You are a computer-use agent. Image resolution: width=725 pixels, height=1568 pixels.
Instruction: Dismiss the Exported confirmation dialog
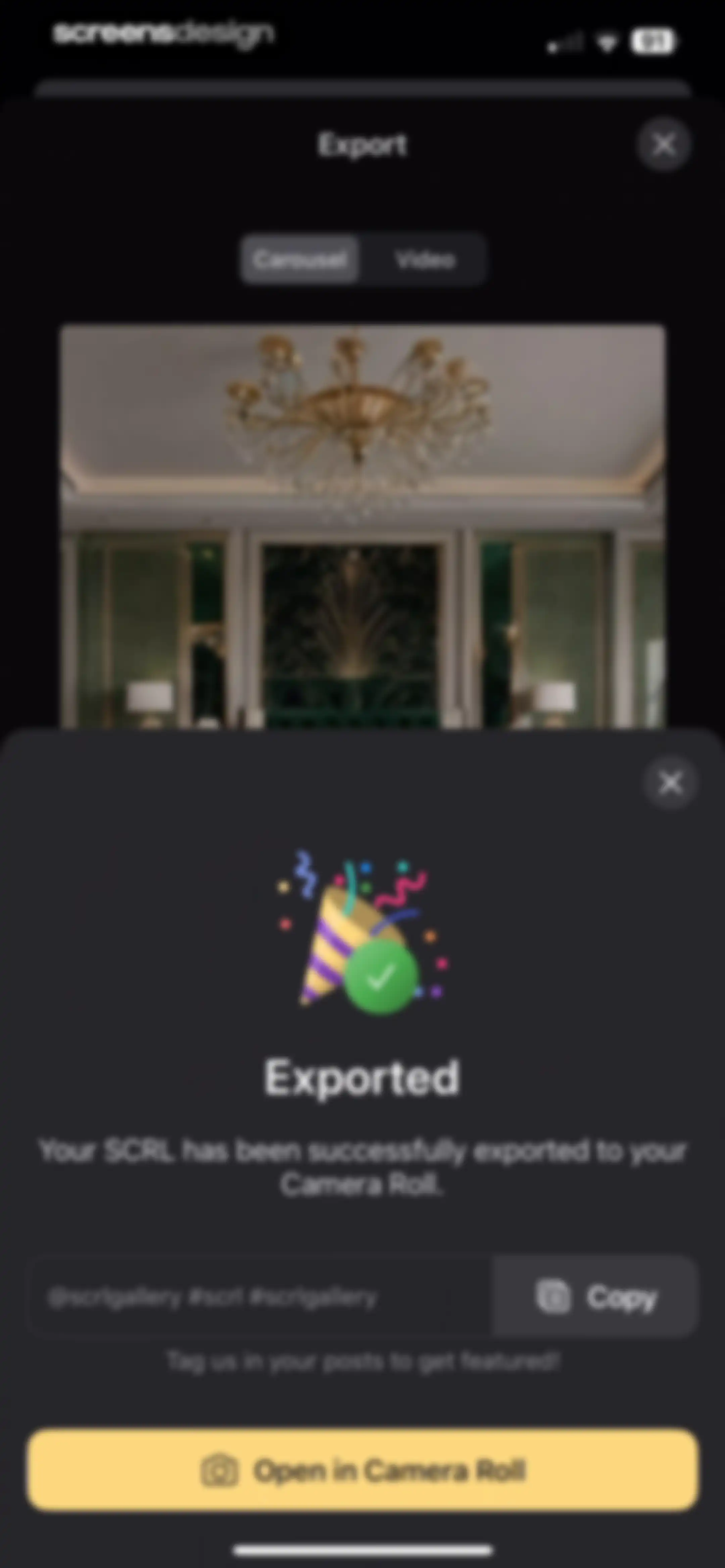tap(670, 783)
